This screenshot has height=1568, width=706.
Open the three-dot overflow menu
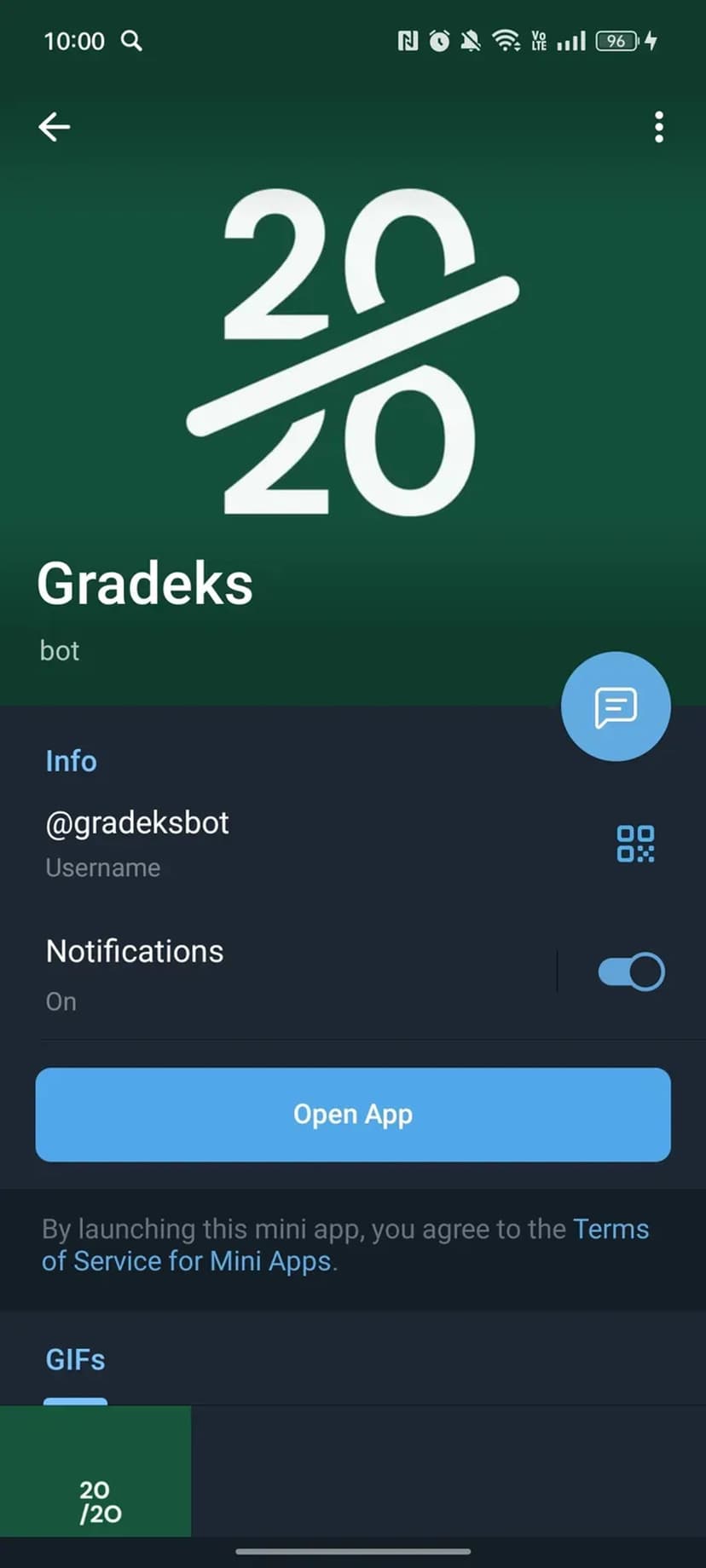coord(658,127)
